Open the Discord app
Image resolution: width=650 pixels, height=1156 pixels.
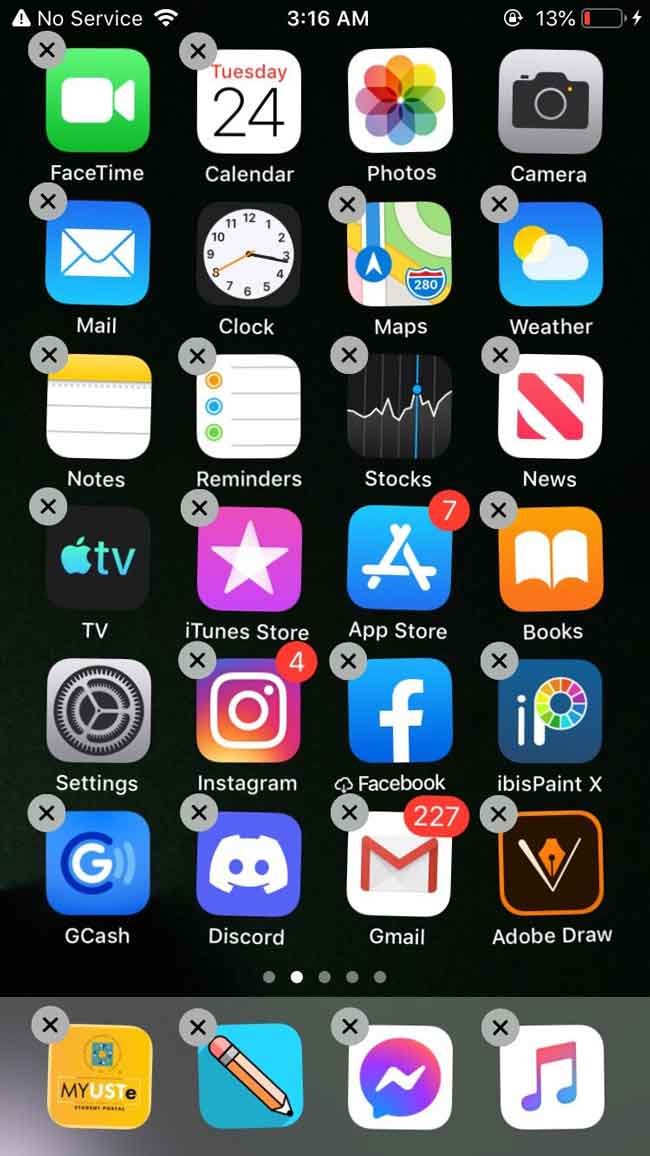pos(248,863)
